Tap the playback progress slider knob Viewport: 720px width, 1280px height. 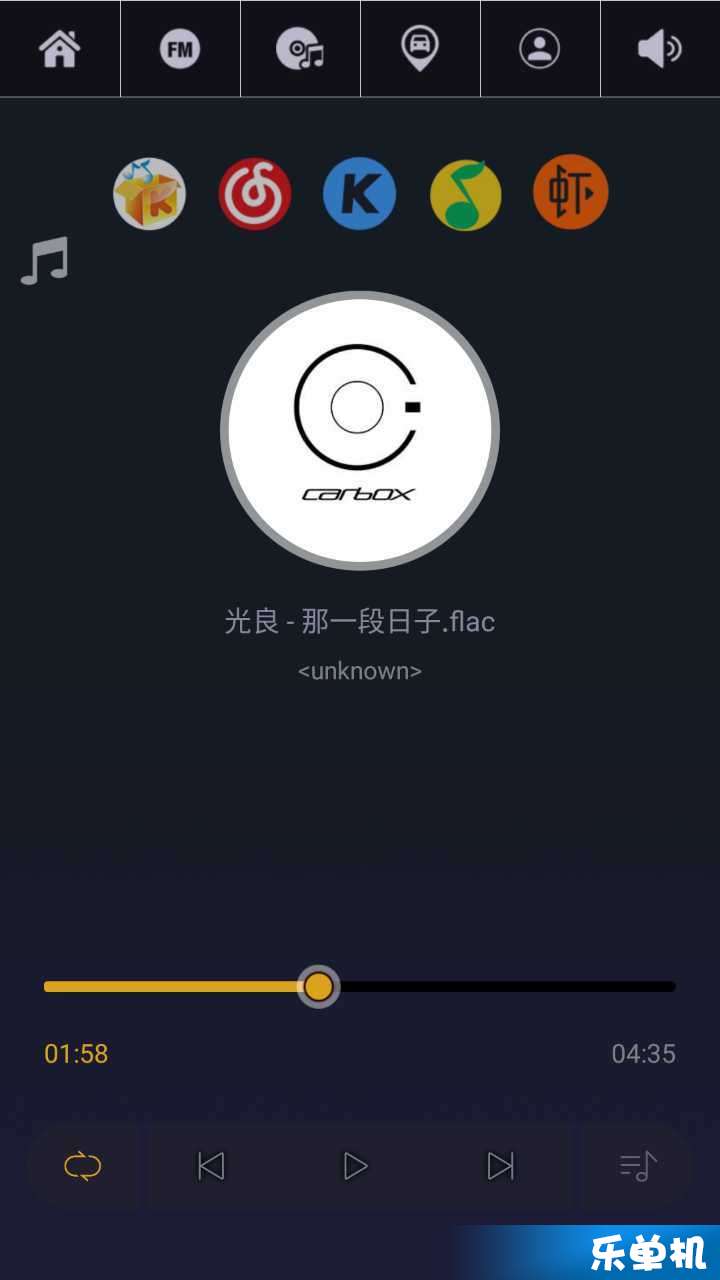318,987
